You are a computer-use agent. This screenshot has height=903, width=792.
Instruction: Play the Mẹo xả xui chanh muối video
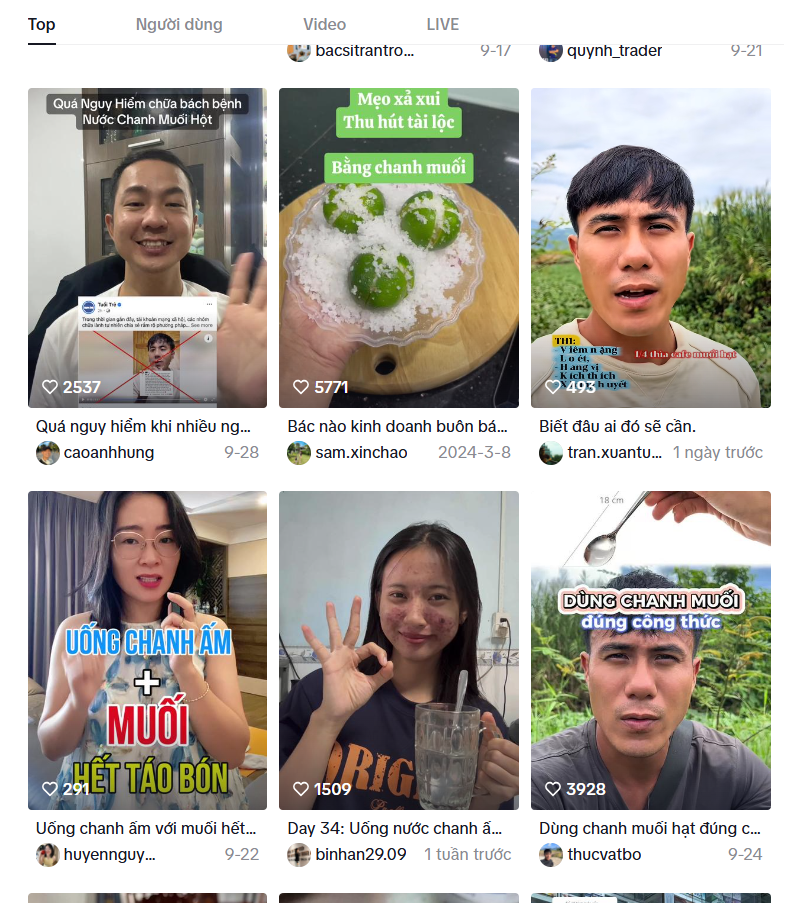[398, 247]
